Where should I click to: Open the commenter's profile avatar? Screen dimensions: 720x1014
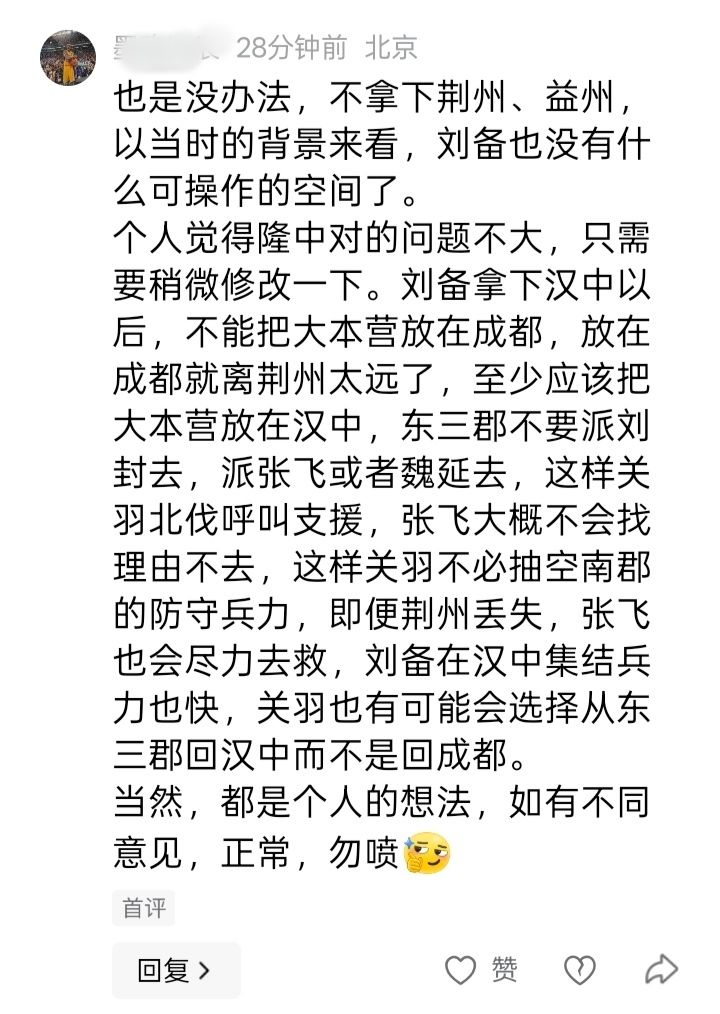pyautogui.click(x=67, y=57)
